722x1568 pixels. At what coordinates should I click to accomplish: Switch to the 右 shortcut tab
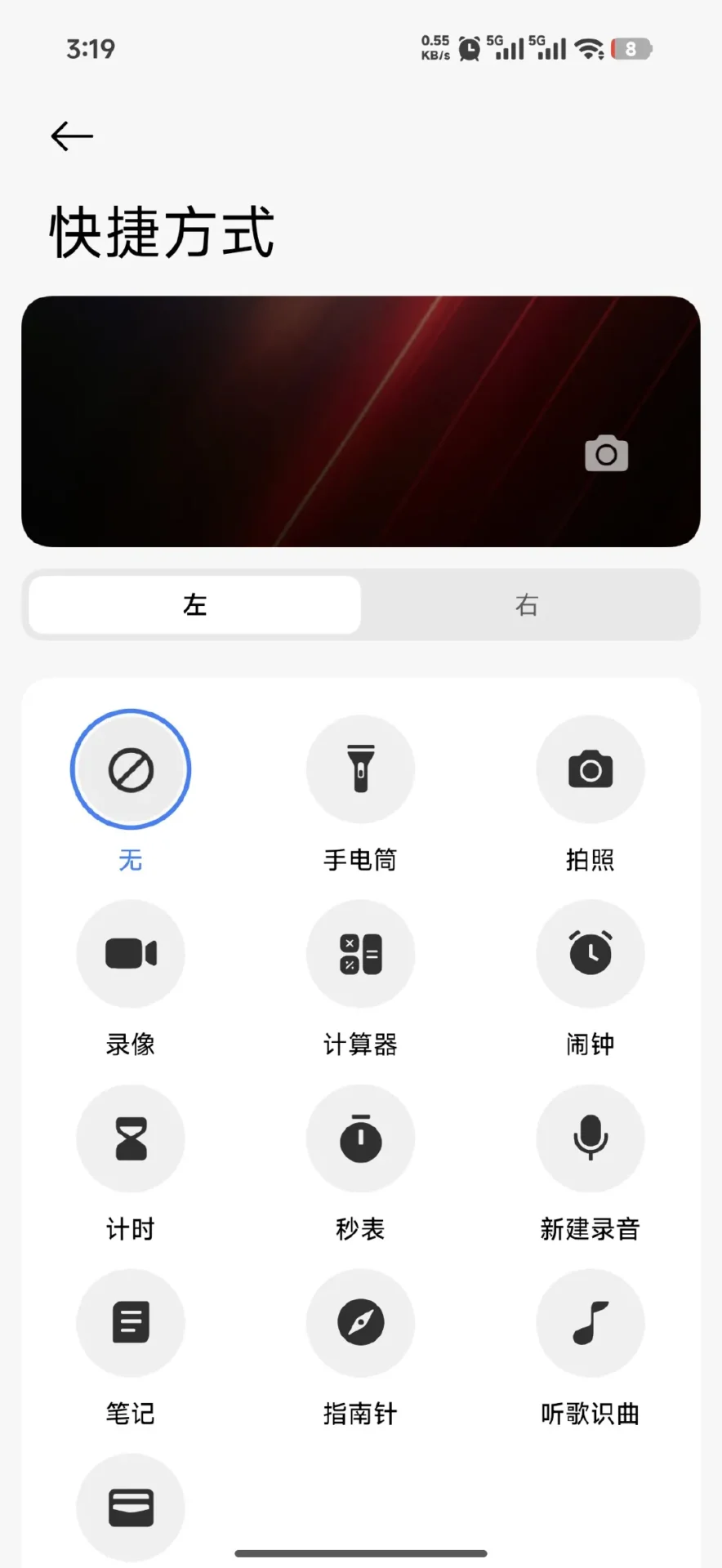527,605
